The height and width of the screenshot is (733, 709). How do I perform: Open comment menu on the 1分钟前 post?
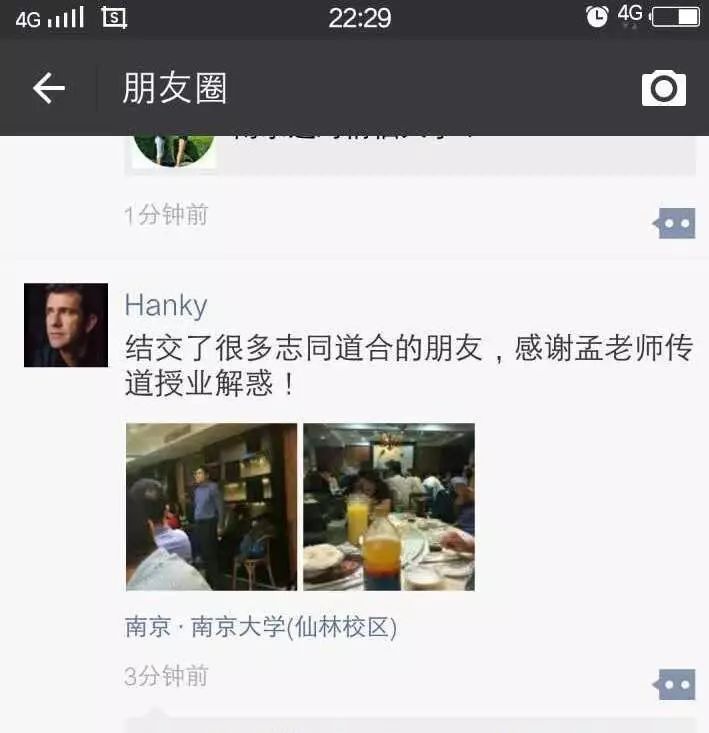point(674,223)
